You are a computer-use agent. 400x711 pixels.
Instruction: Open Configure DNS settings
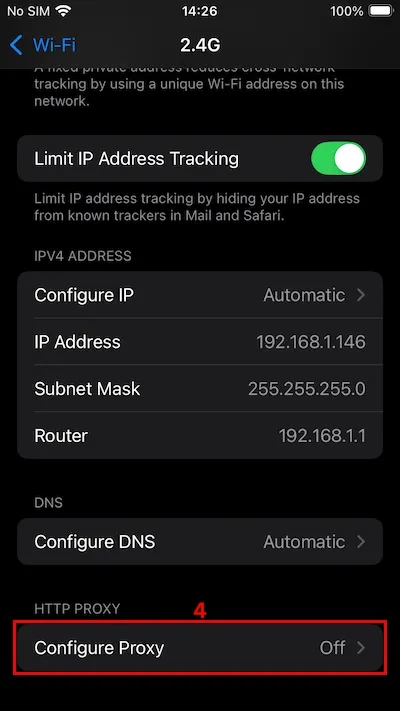pos(200,541)
